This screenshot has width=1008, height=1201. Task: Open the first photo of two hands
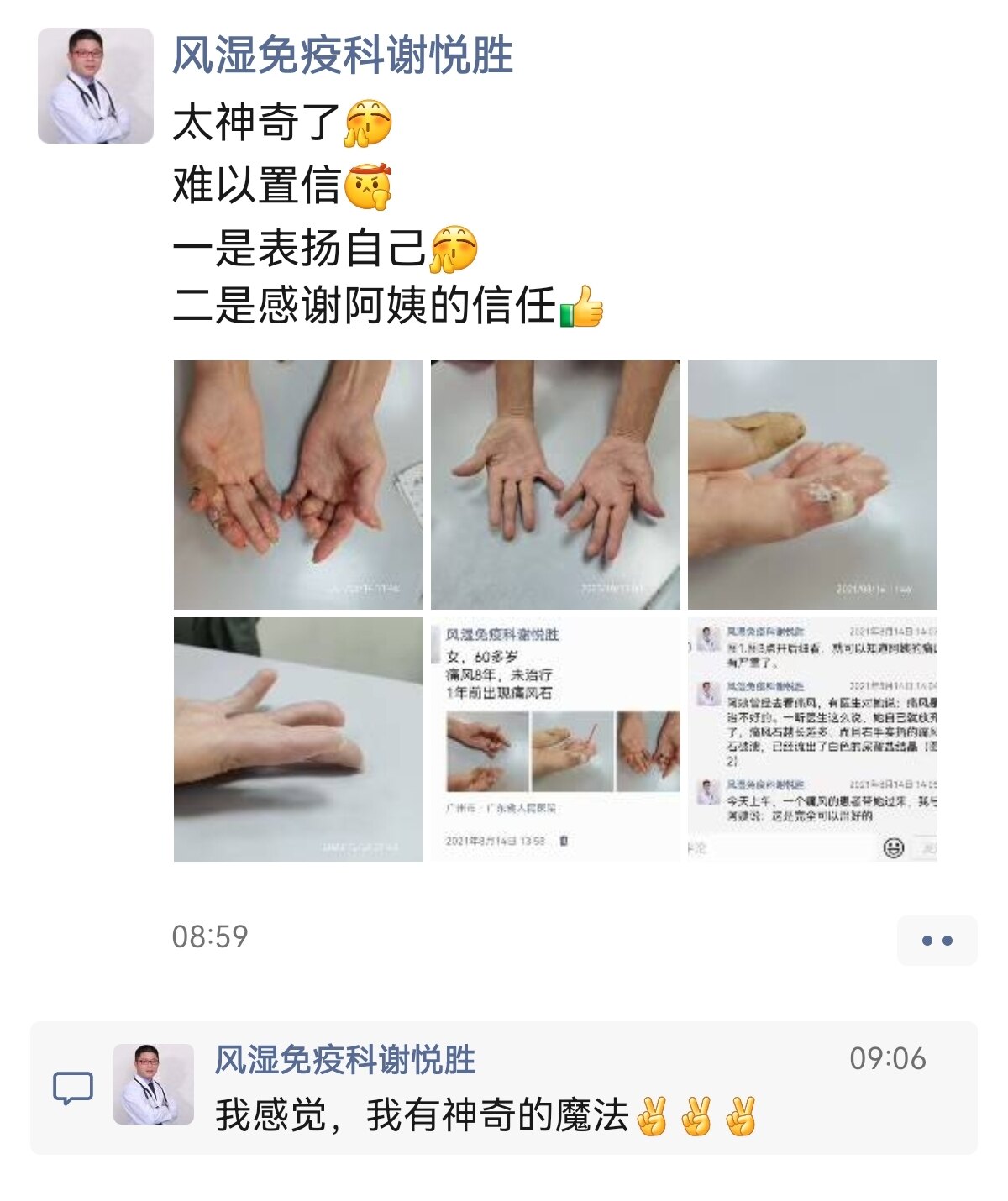pos(298,485)
